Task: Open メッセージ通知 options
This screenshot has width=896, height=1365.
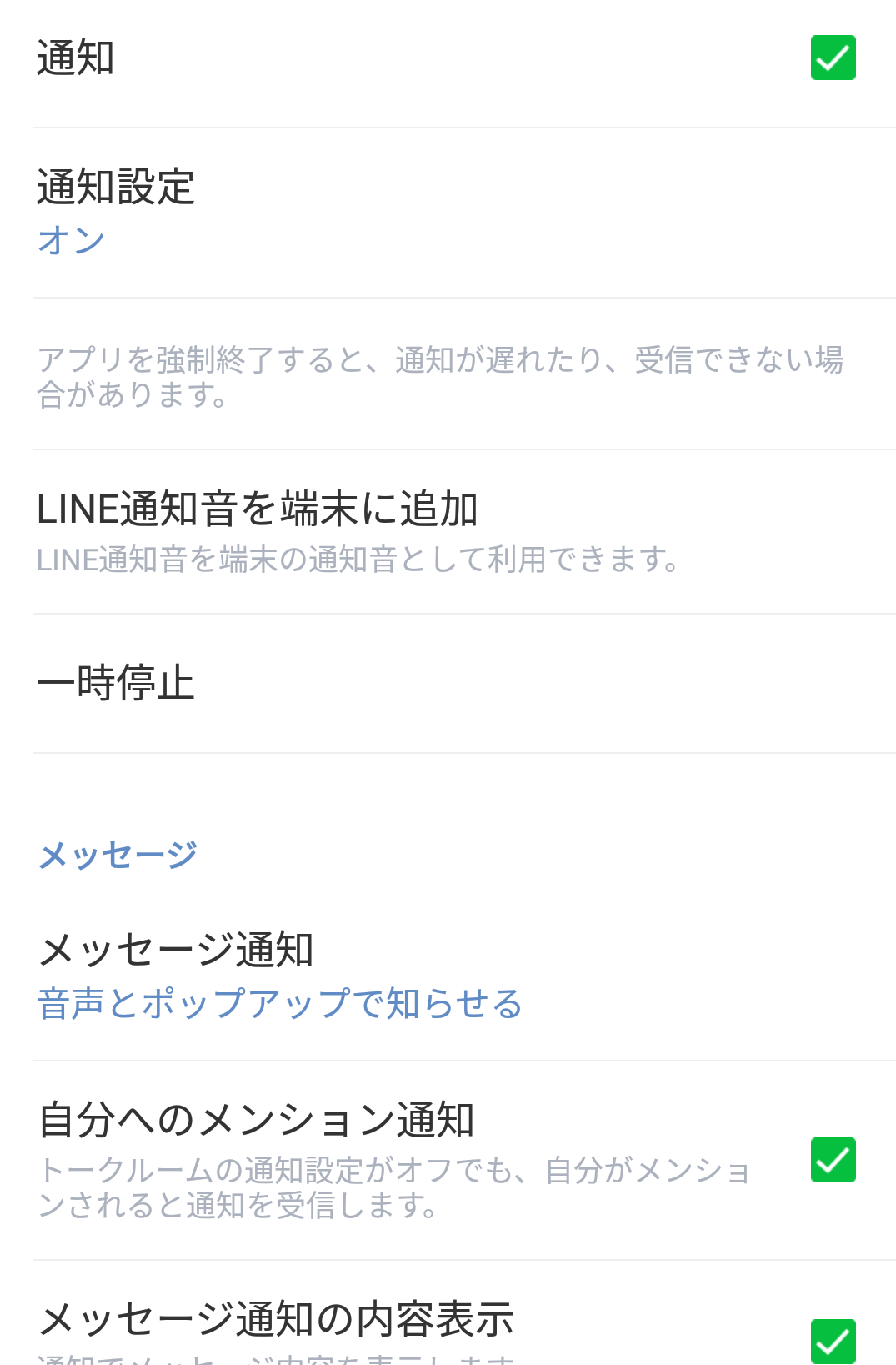Action: (448, 976)
